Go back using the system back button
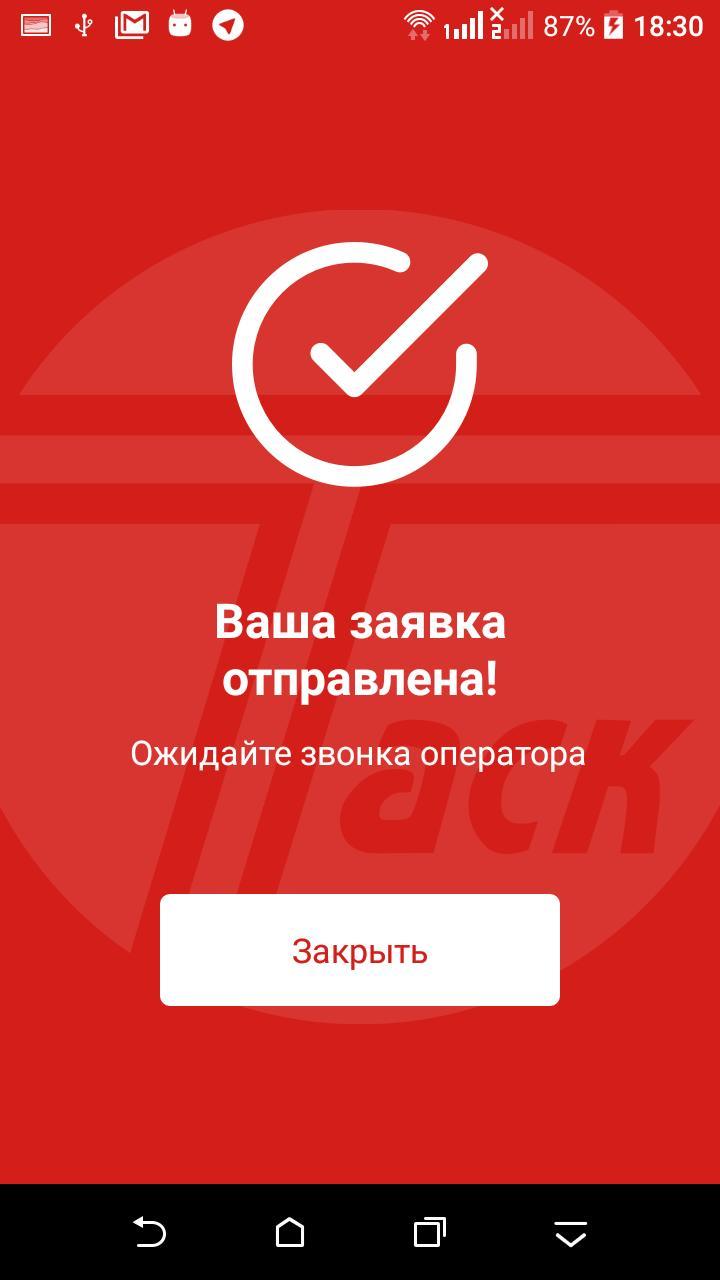Image resolution: width=720 pixels, height=1280 pixels. point(150,1232)
